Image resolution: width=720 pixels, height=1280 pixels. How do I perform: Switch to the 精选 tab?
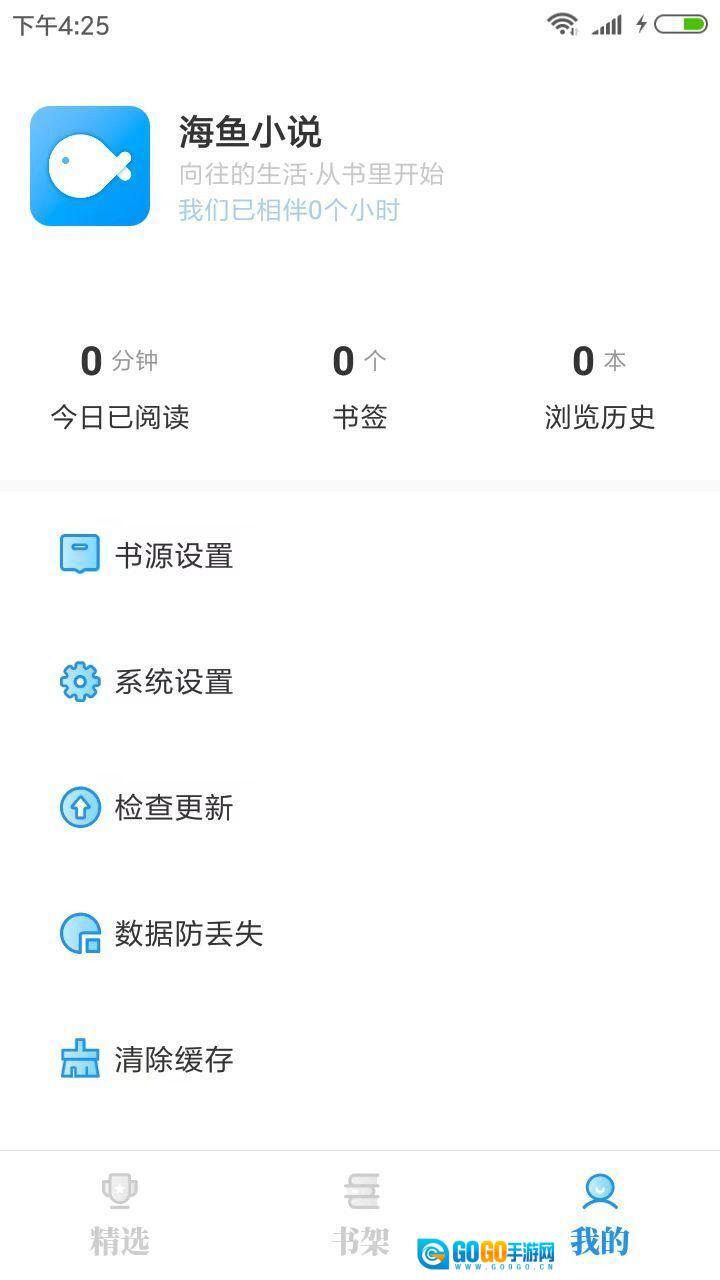119,1215
